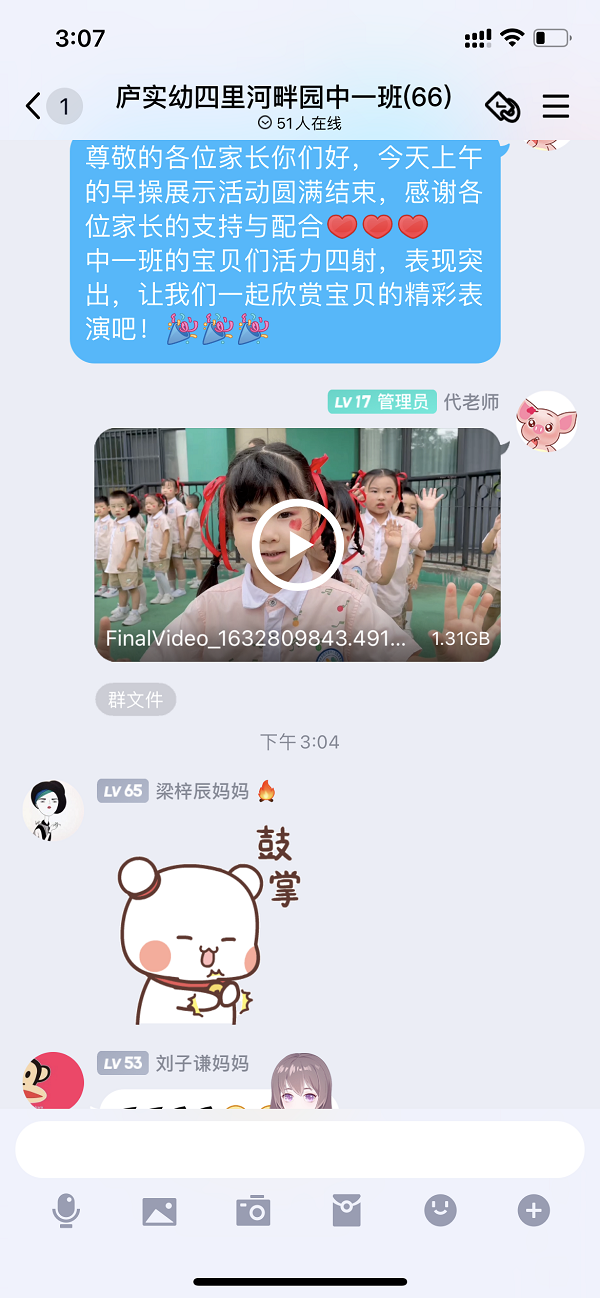Start a voice message with microphone

point(66,1211)
